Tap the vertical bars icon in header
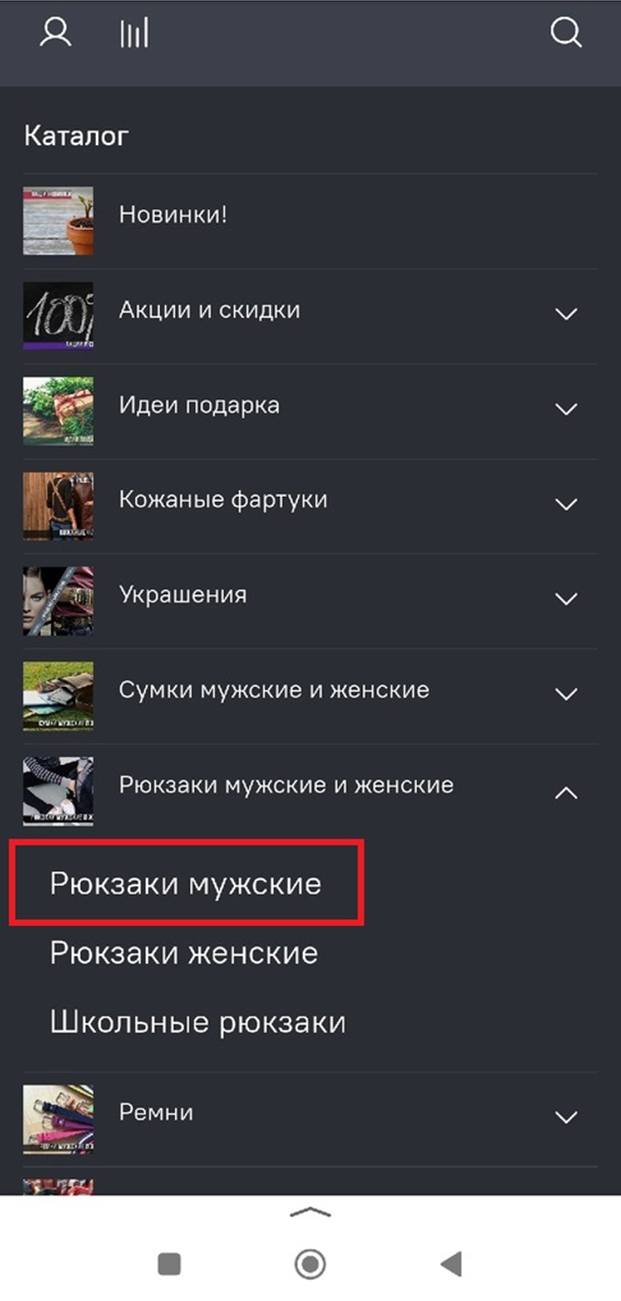Screen dimensions: 621x1301 coord(134,33)
